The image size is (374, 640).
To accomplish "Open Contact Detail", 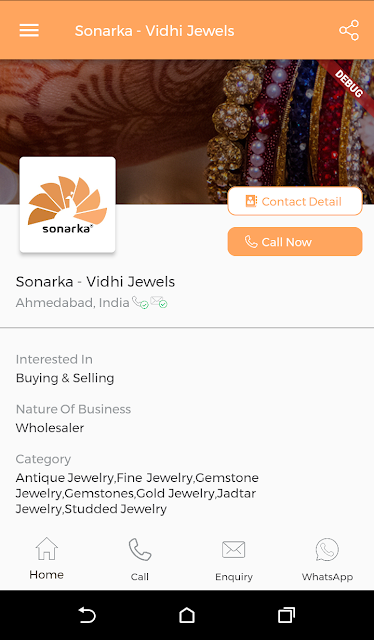I will 295,201.
